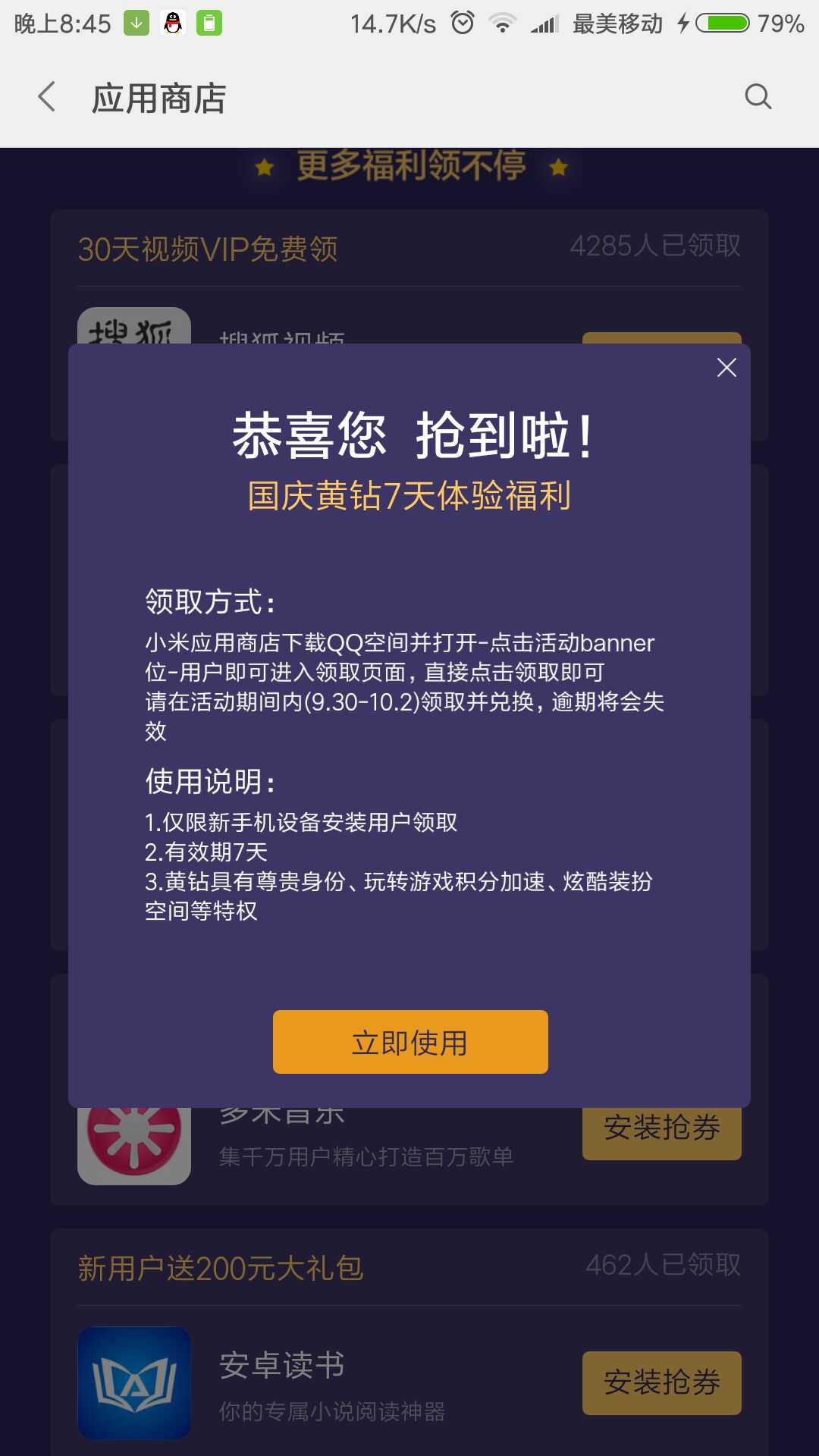
Task: Open the 安卓读书 app icon
Action: coord(134,1382)
